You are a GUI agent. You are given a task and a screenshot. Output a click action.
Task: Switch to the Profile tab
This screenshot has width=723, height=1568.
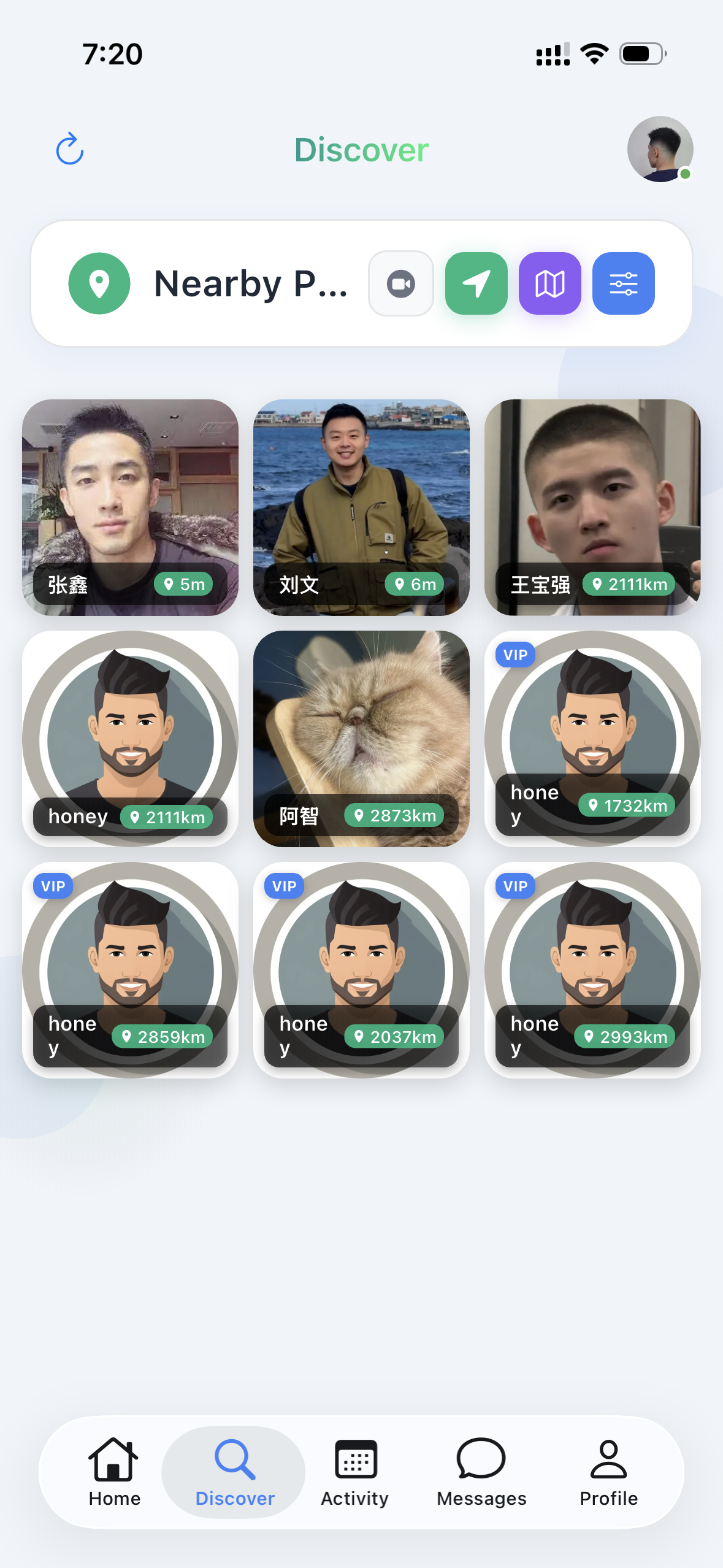pyautogui.click(x=608, y=1472)
